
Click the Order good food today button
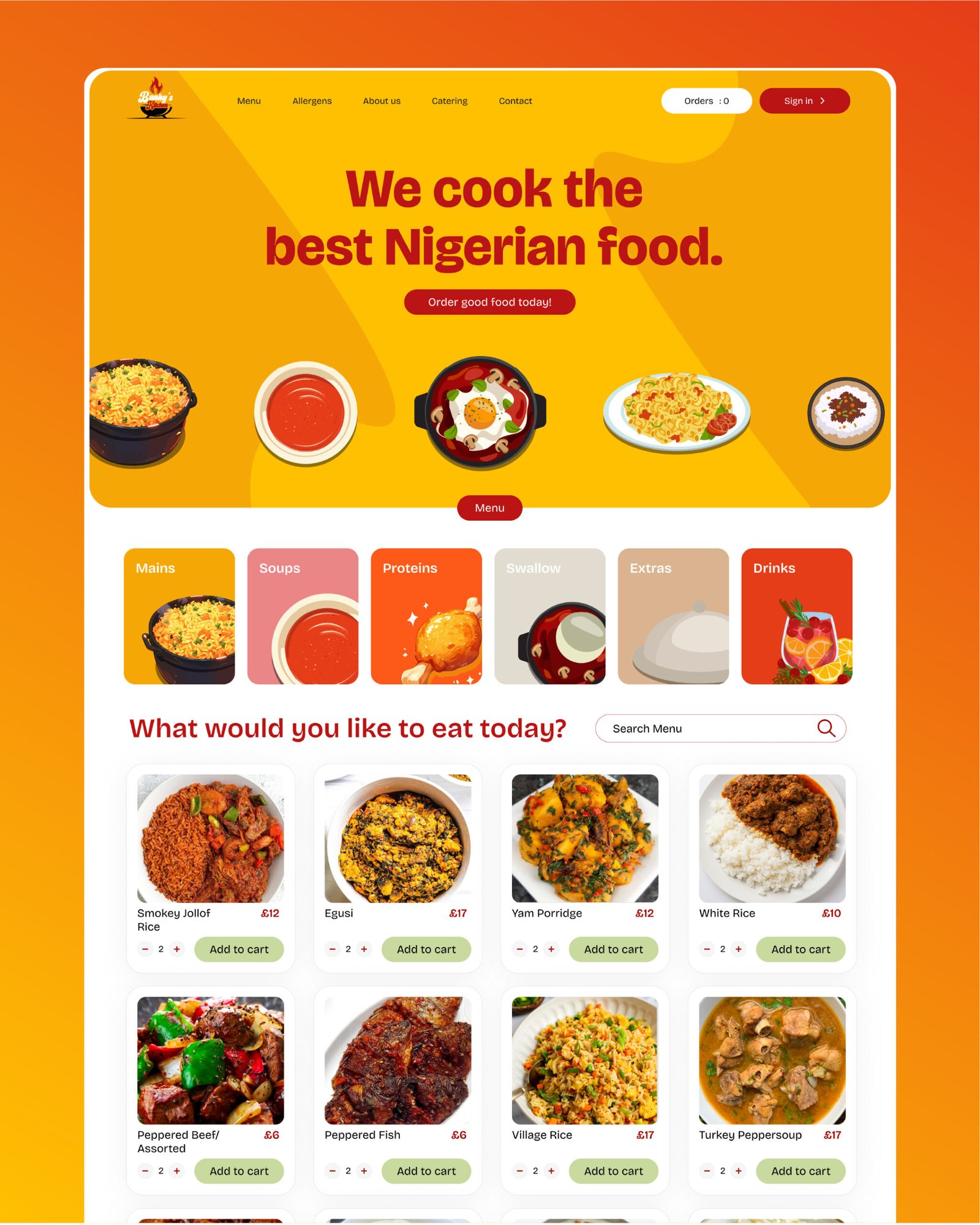point(489,301)
